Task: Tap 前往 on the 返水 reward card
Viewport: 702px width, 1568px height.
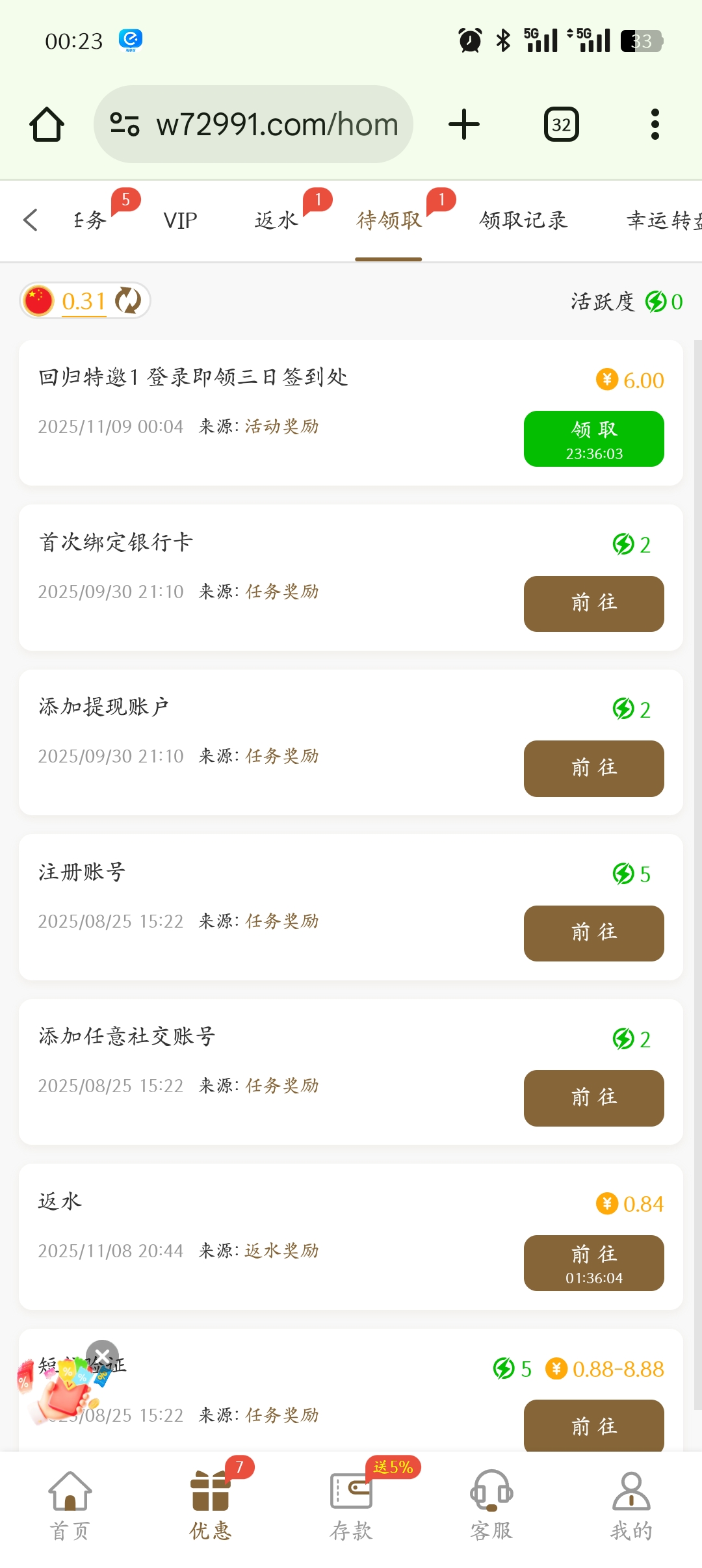Action: tap(593, 1262)
